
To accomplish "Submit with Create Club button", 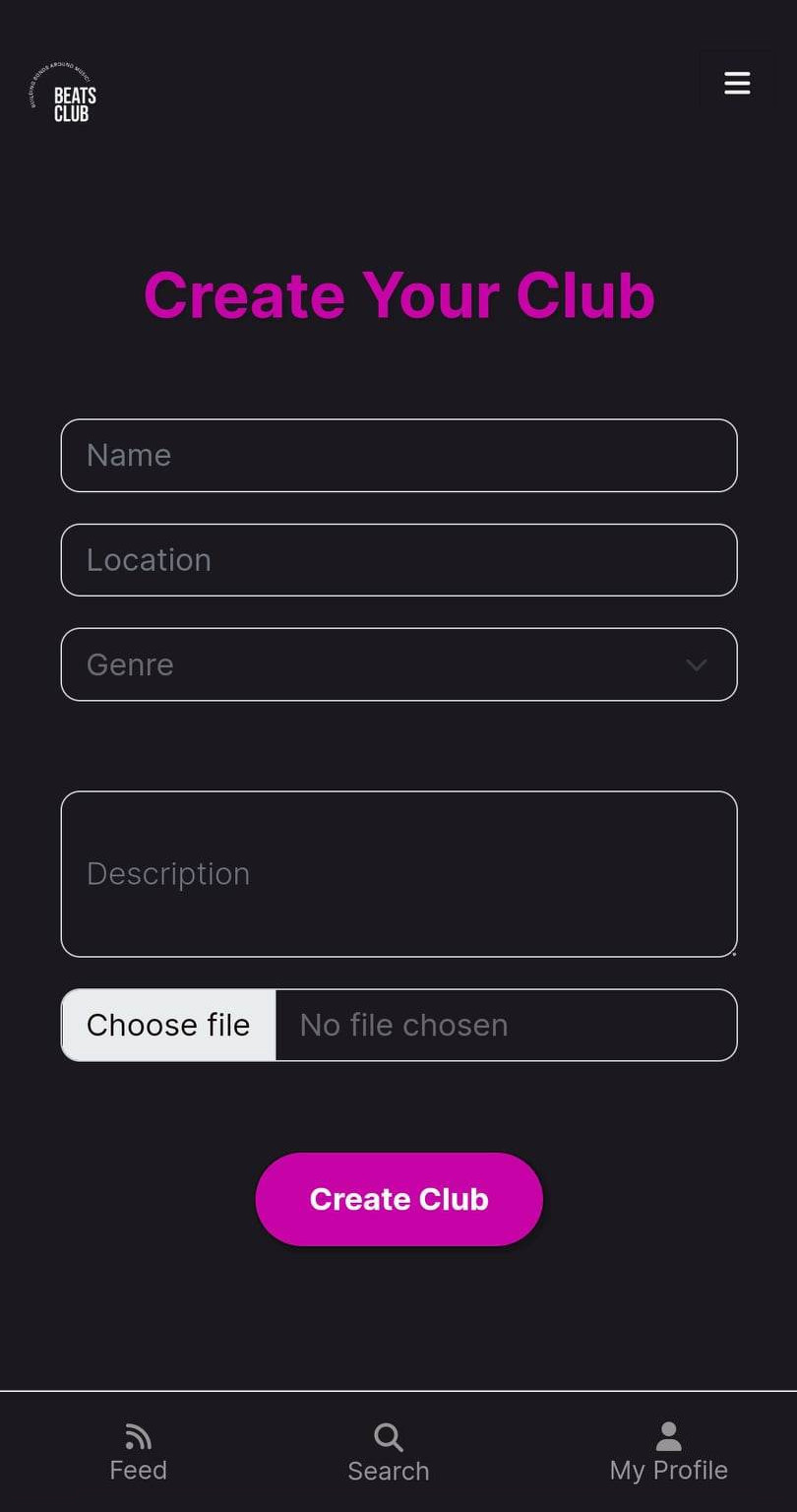I will [398, 1199].
